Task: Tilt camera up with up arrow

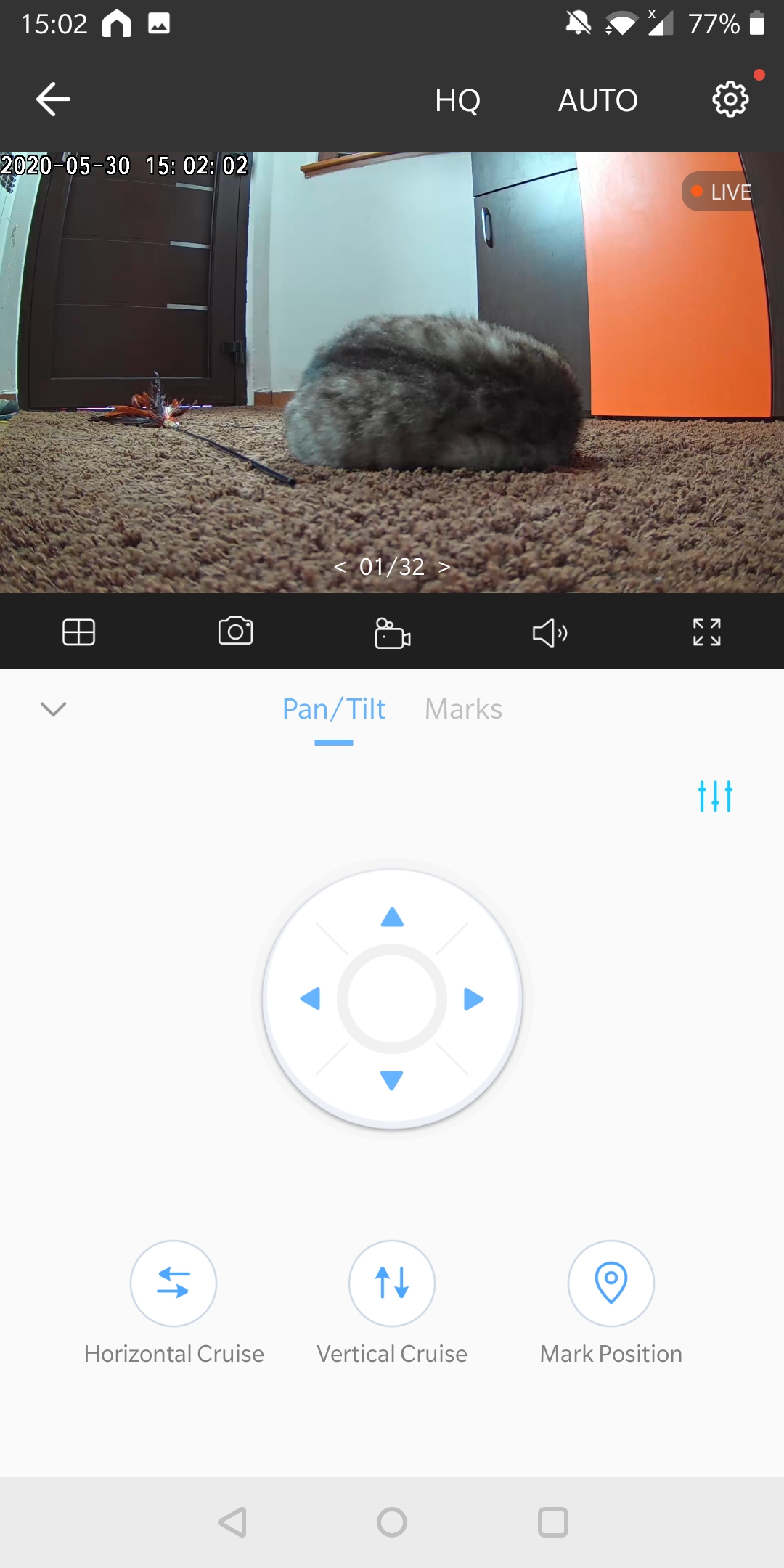Action: 392,917
